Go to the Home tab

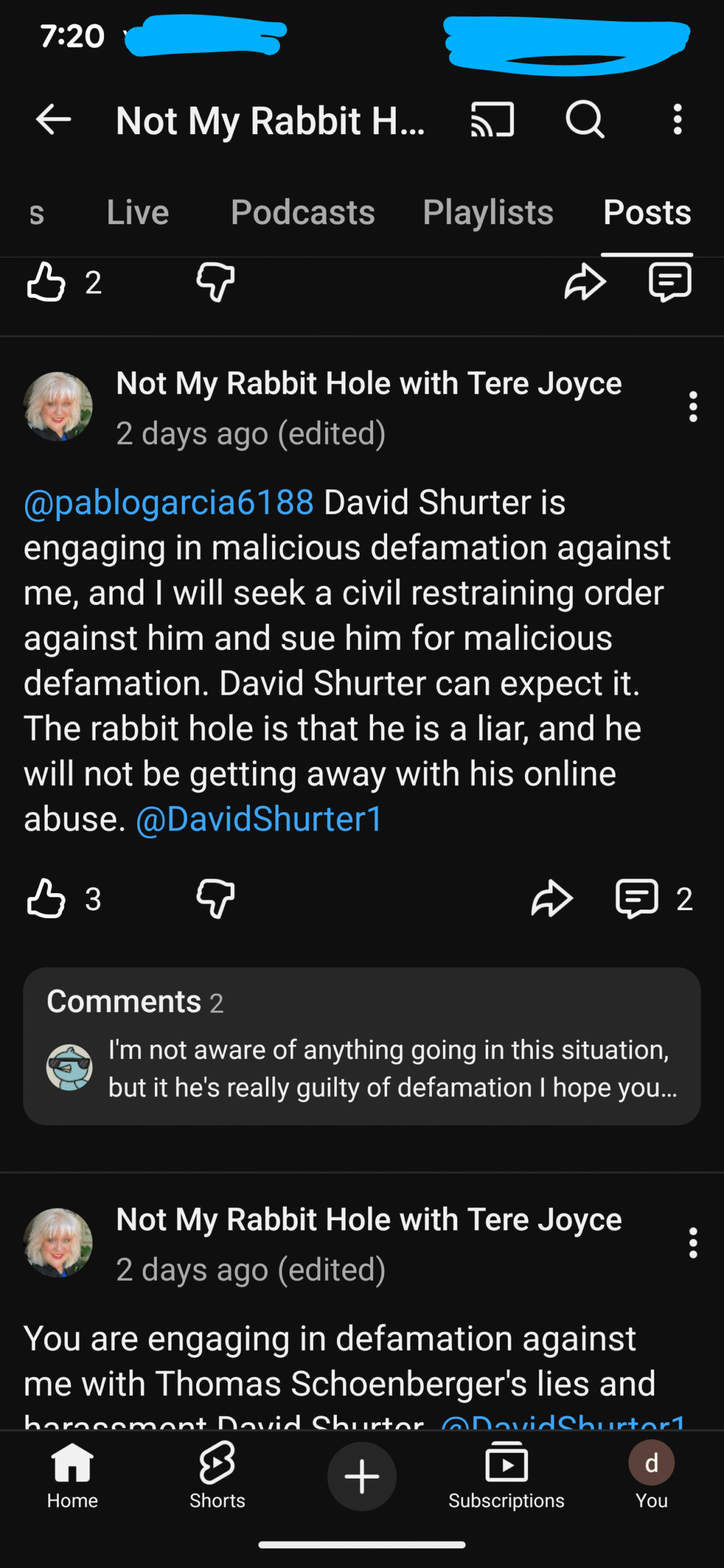click(x=72, y=1476)
